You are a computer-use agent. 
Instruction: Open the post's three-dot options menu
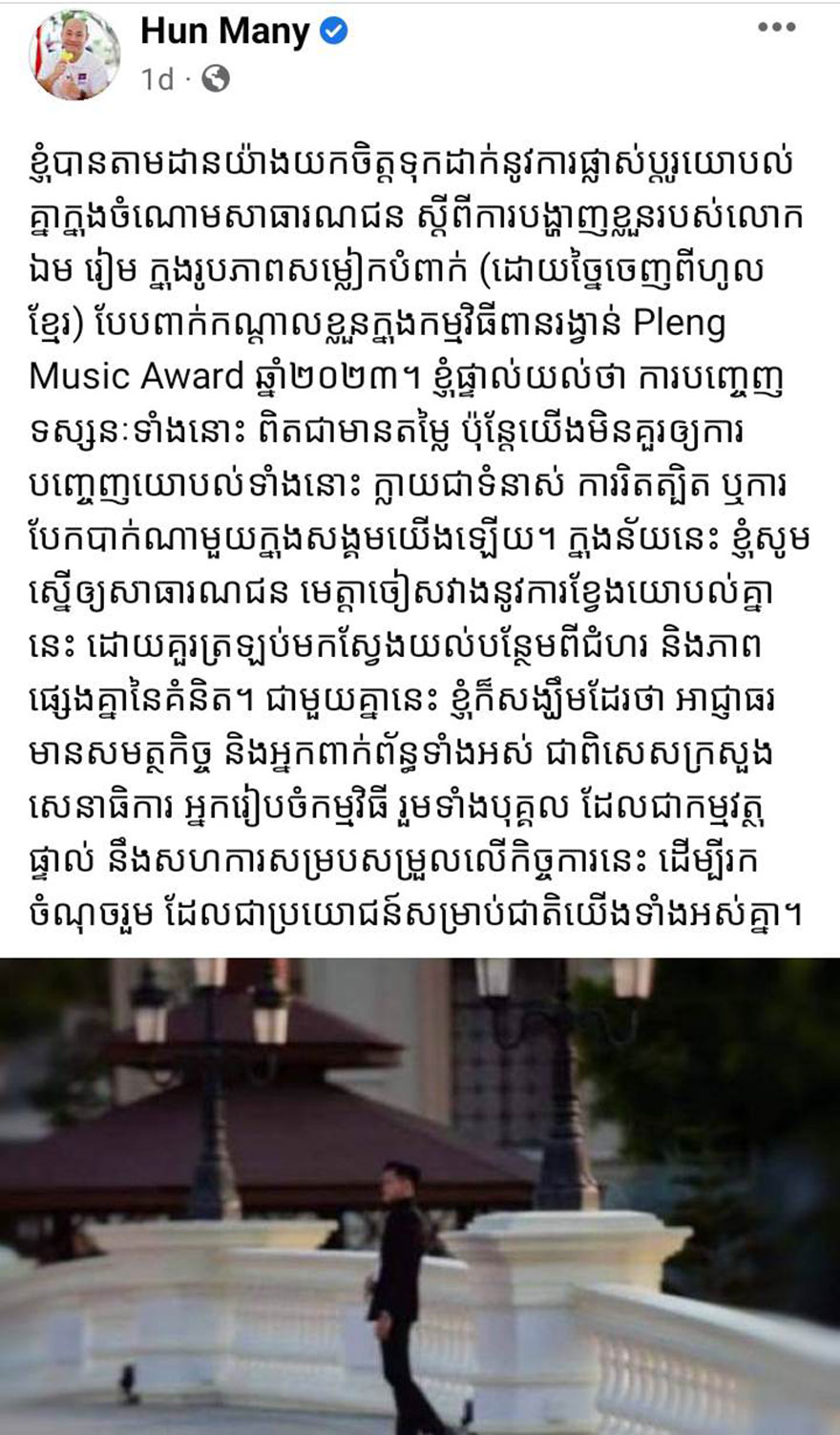[776, 28]
